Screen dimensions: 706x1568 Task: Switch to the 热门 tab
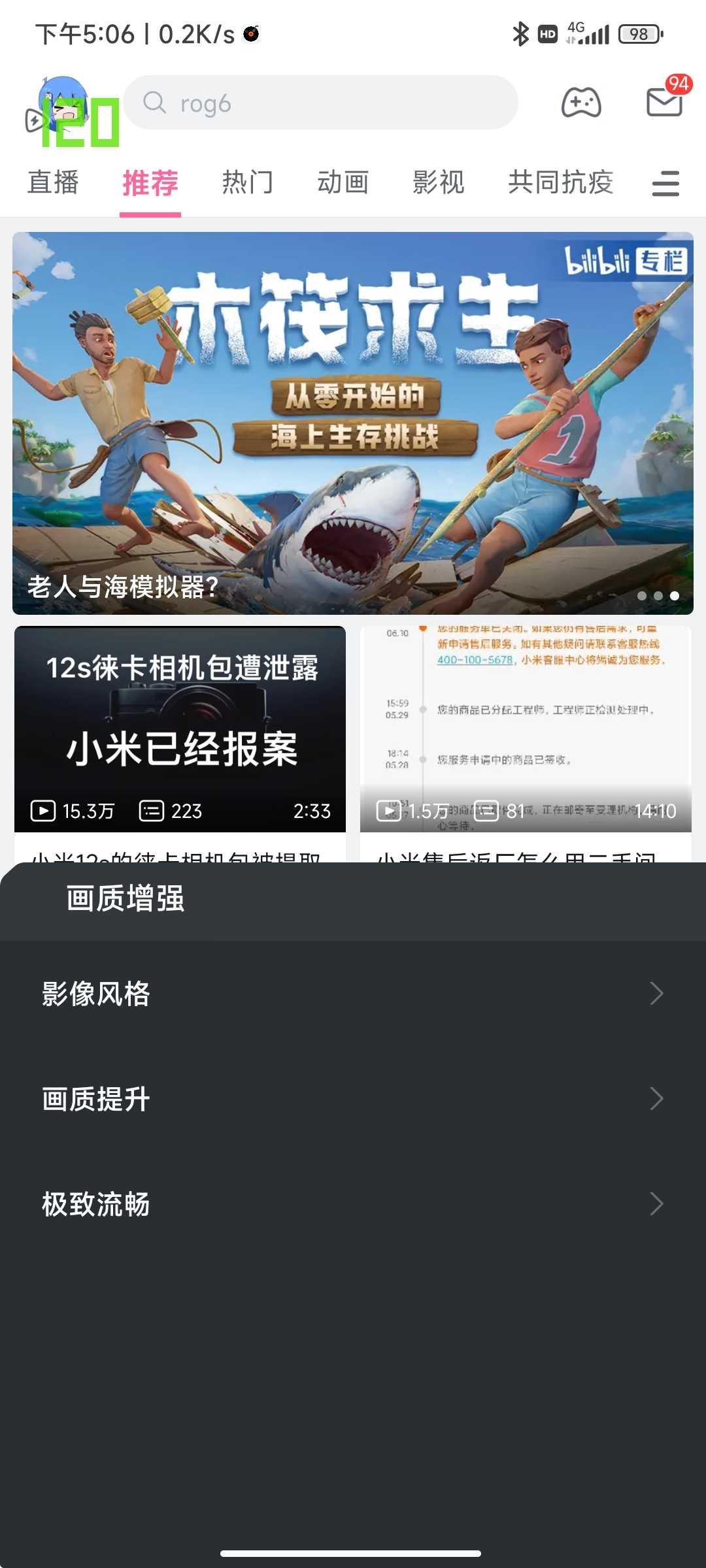tap(247, 182)
